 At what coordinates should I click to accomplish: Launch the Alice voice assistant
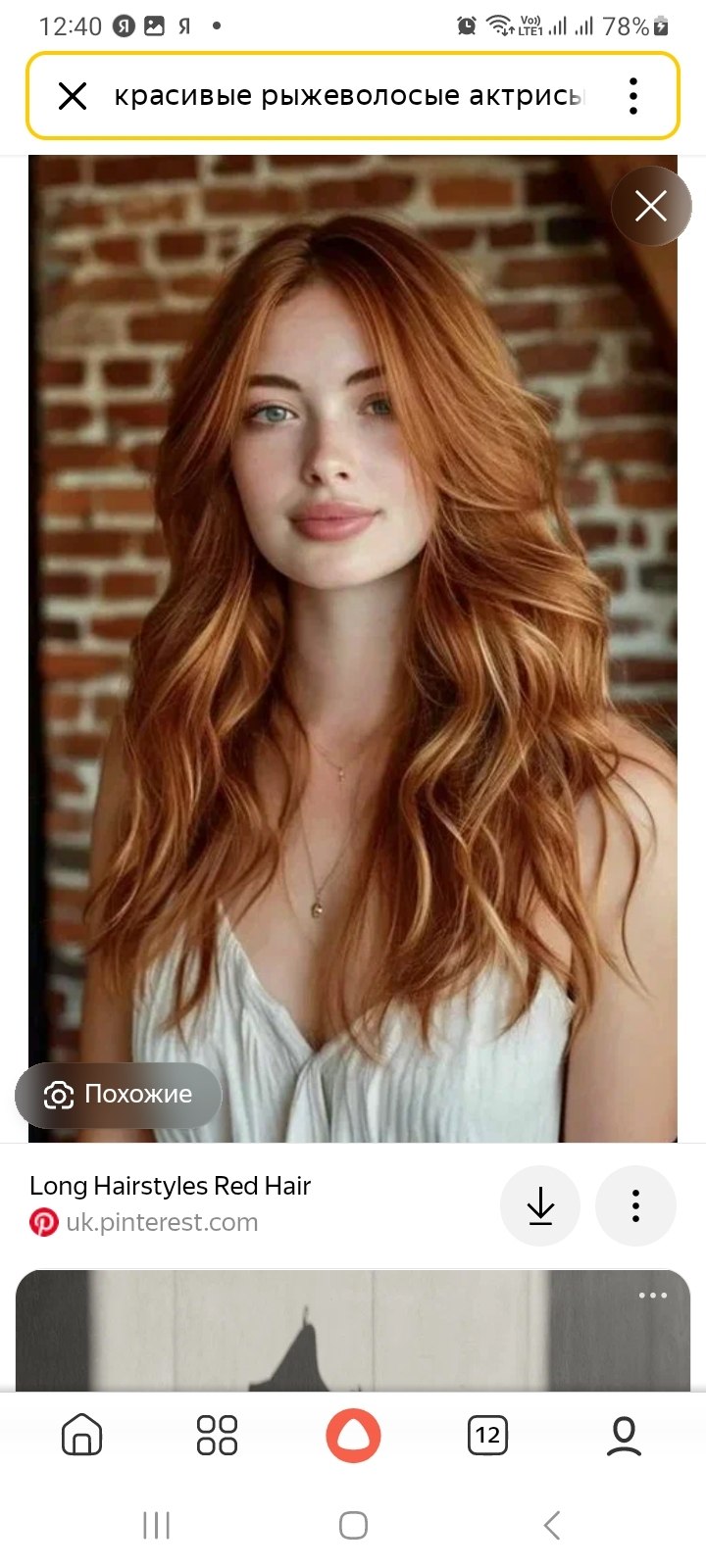(353, 1436)
